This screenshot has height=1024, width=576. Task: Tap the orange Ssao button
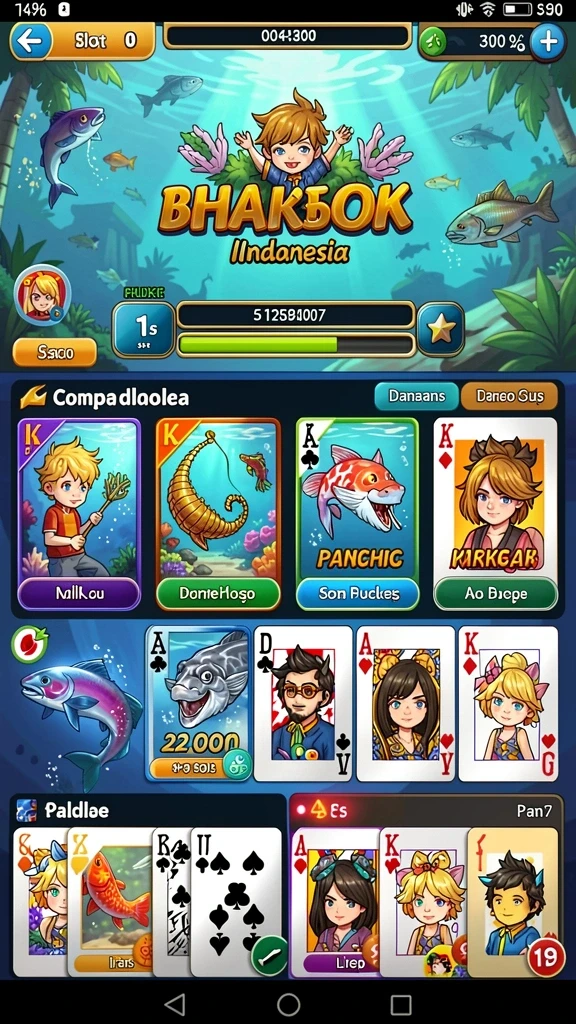[55, 353]
